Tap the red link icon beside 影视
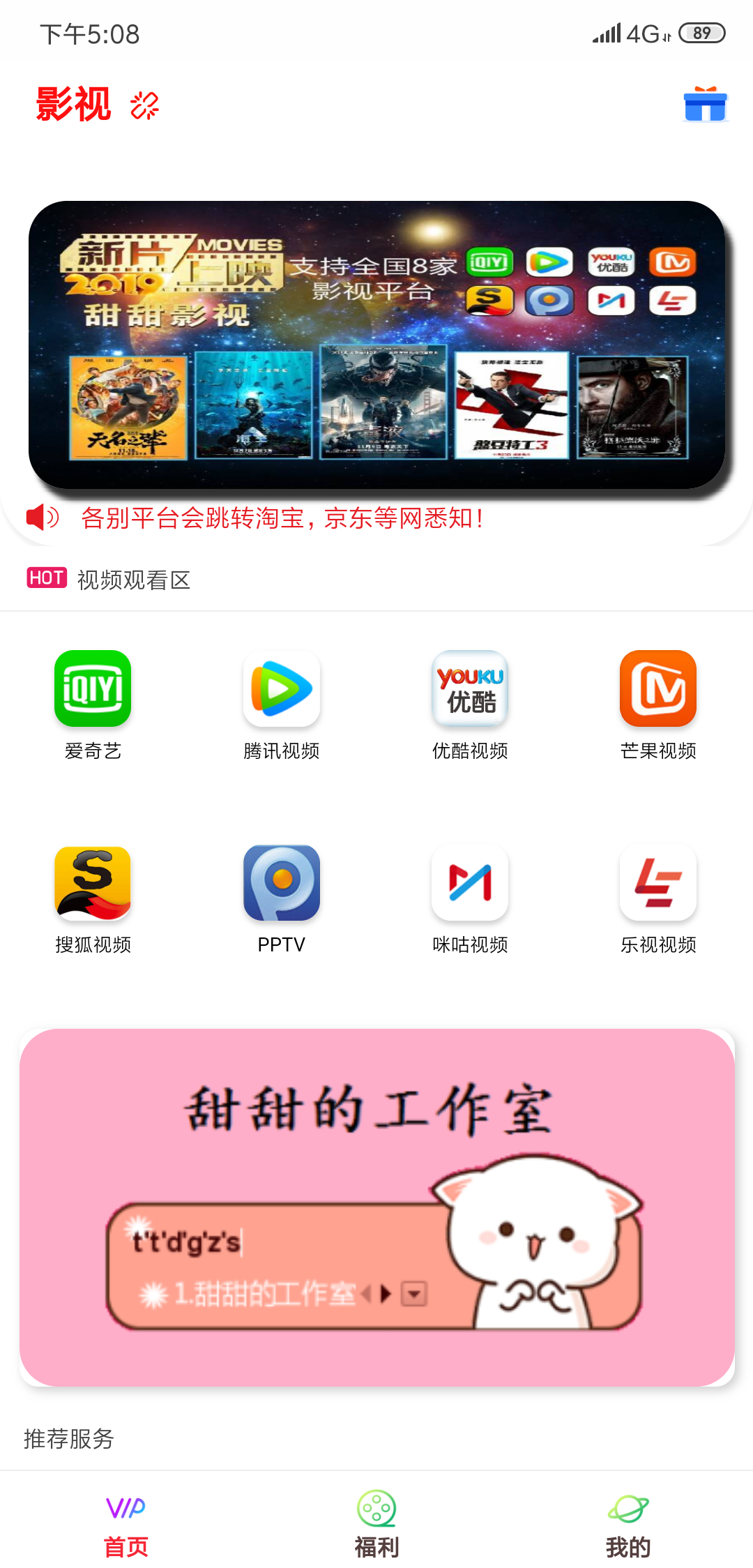The image size is (753, 1568). [x=144, y=105]
